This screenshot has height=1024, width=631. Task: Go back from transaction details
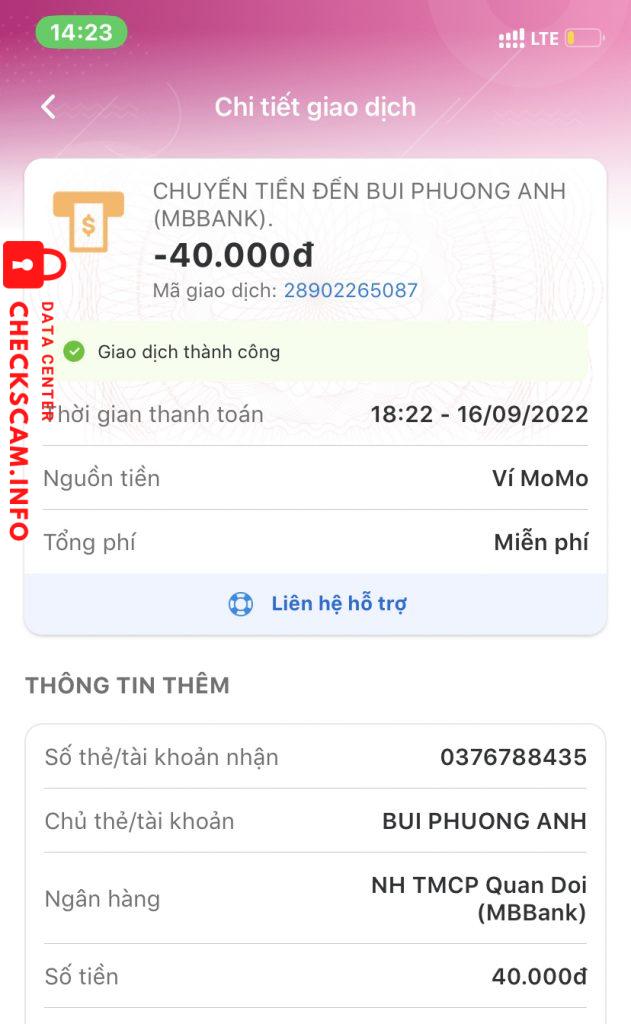coord(48,107)
